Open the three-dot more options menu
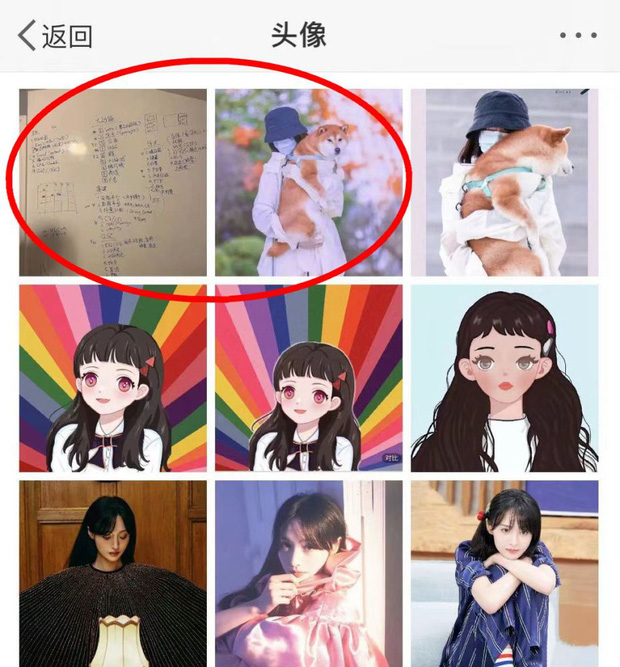 coord(578,37)
